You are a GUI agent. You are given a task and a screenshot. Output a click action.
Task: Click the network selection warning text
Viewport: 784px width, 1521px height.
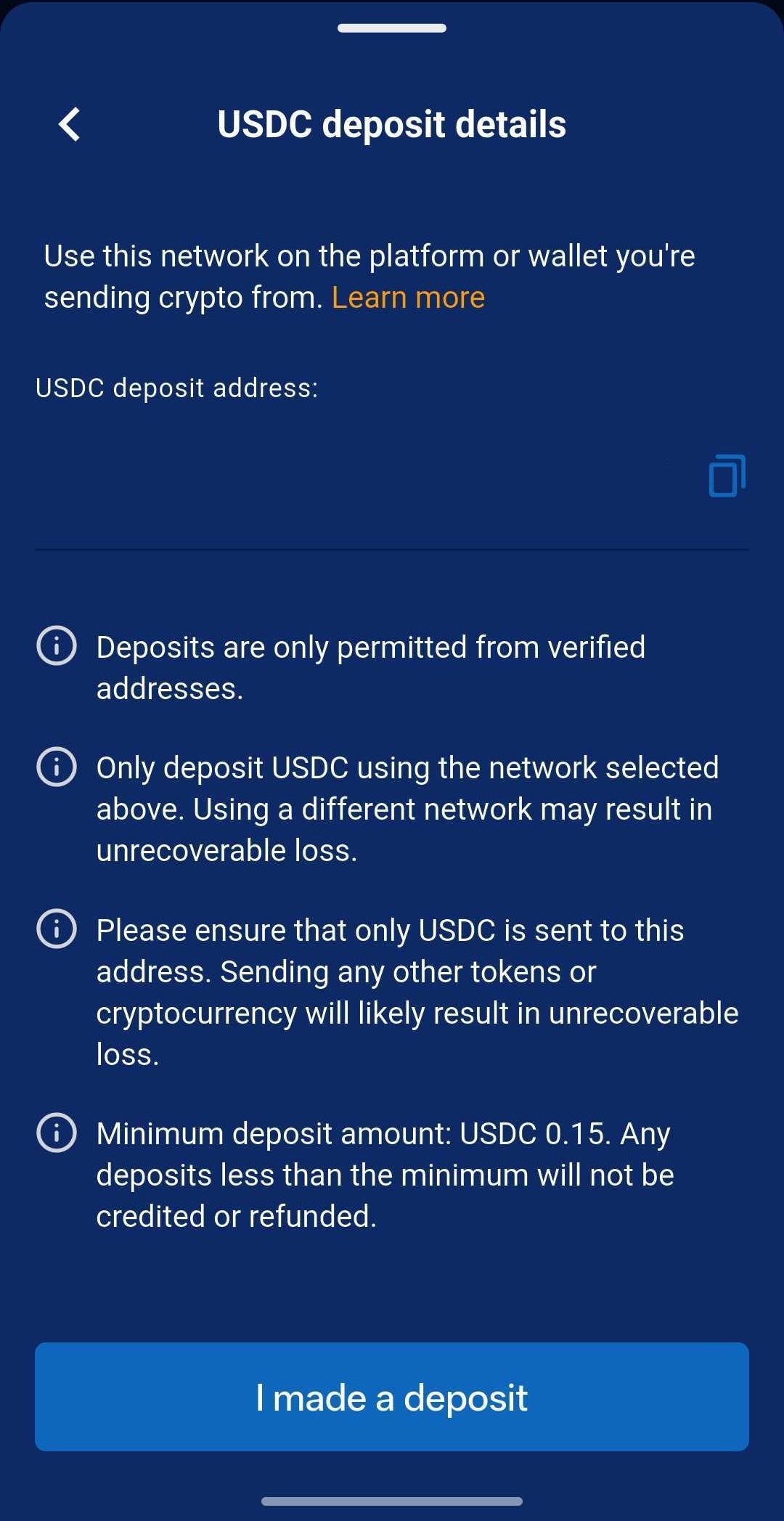(x=407, y=808)
